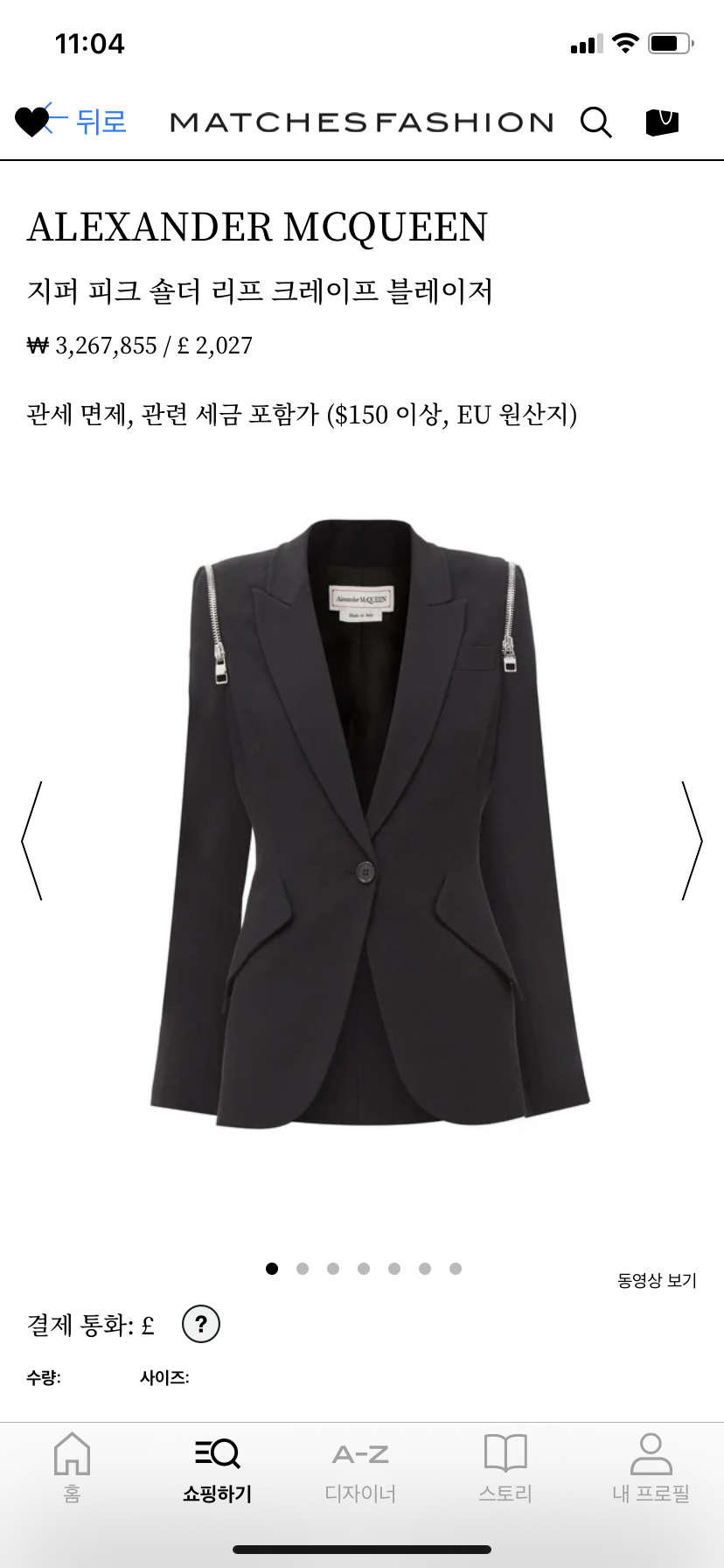Open the 디자이너 A-Z tab
Image resolution: width=724 pixels, height=1568 pixels.
(x=361, y=1468)
